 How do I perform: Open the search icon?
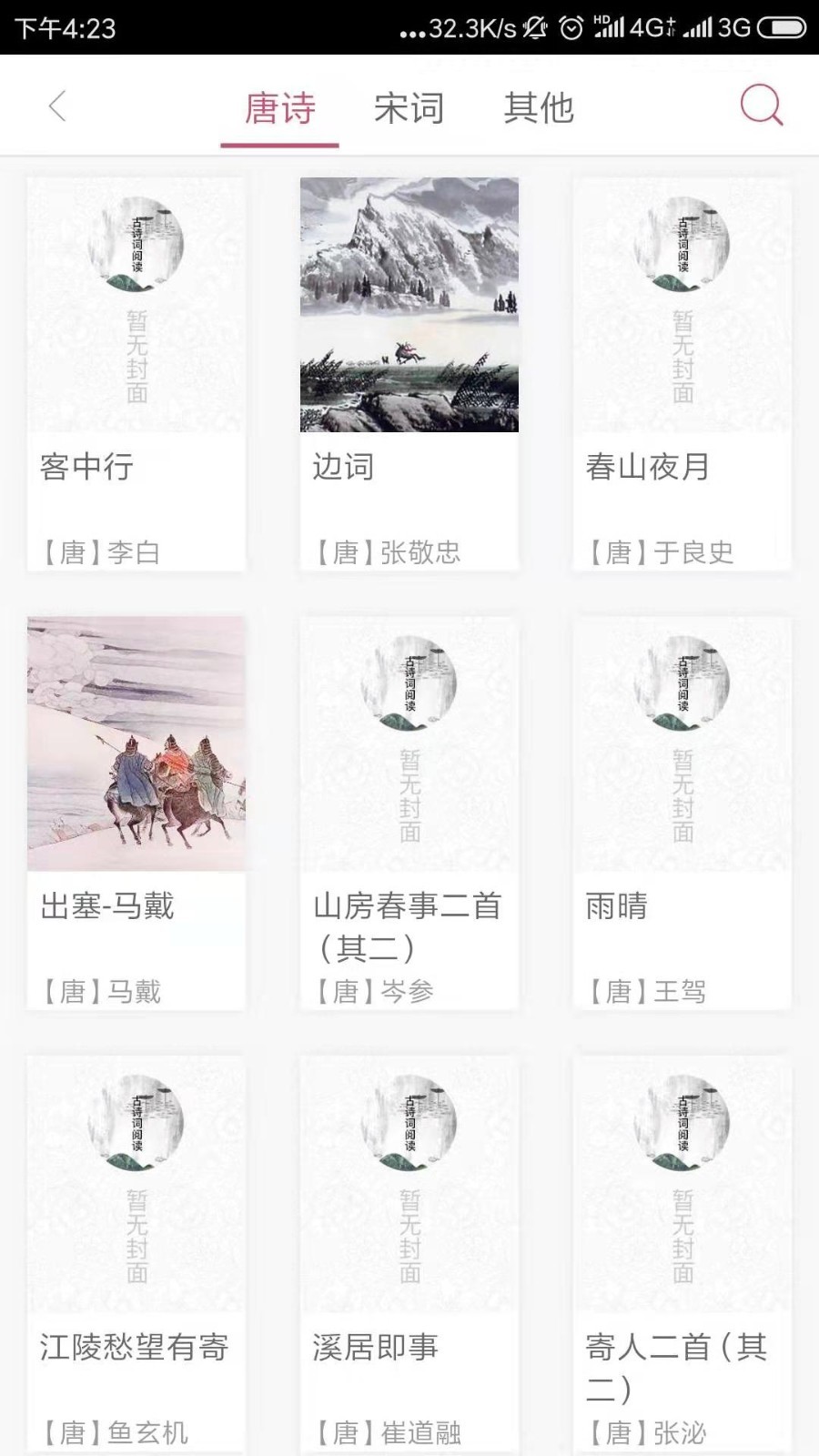click(x=761, y=105)
